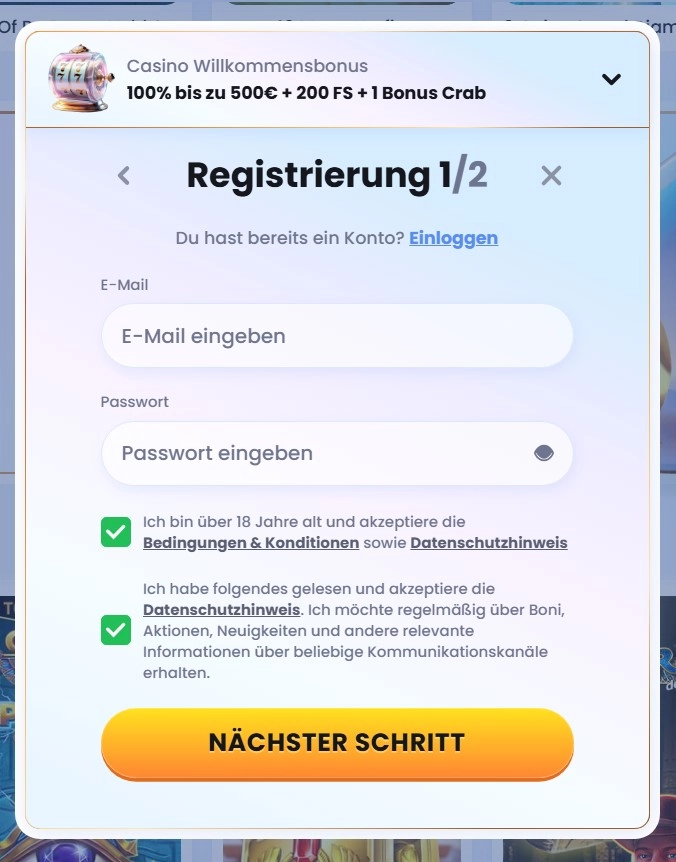
Task: Open Bedingungen & Konditionen link
Action: 251,543
